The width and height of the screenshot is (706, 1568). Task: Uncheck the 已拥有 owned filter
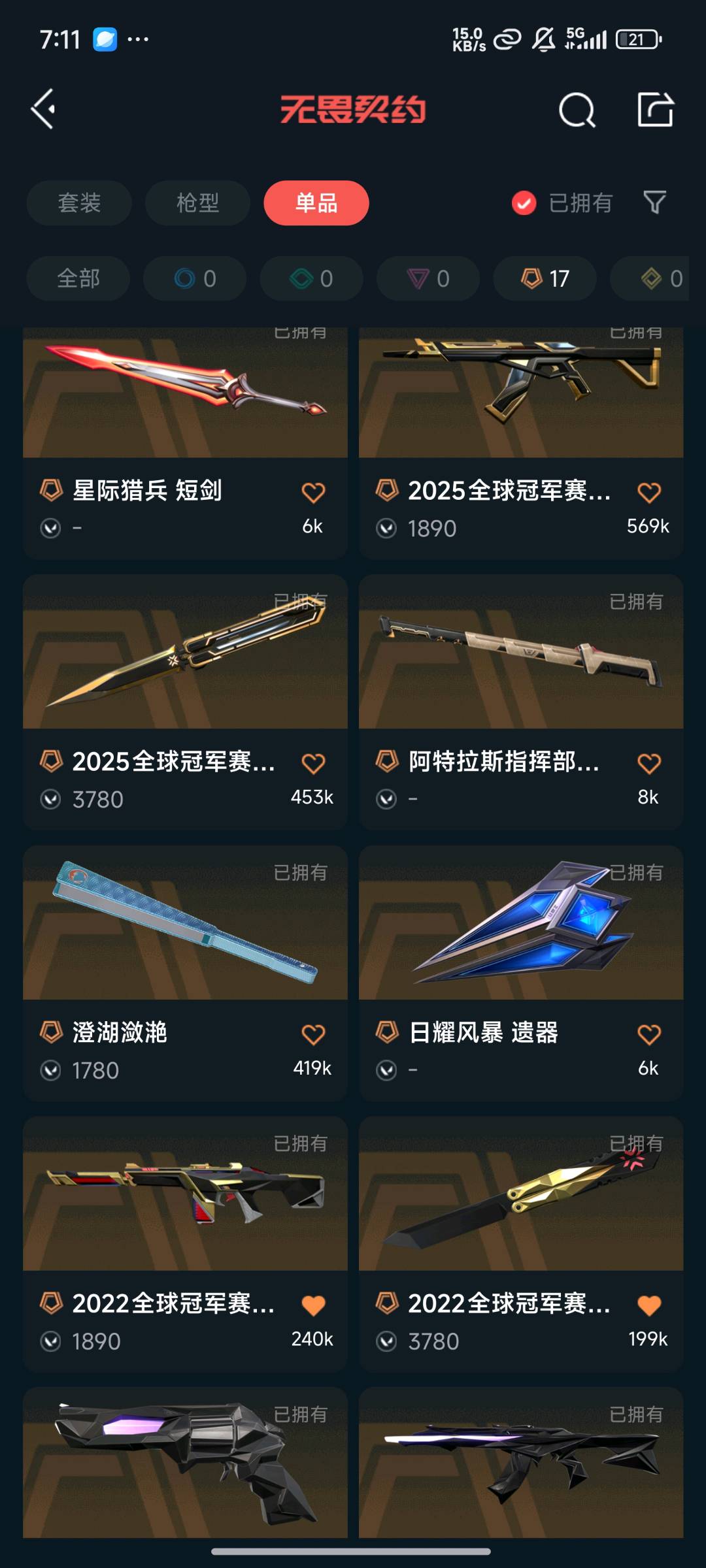[x=524, y=203]
